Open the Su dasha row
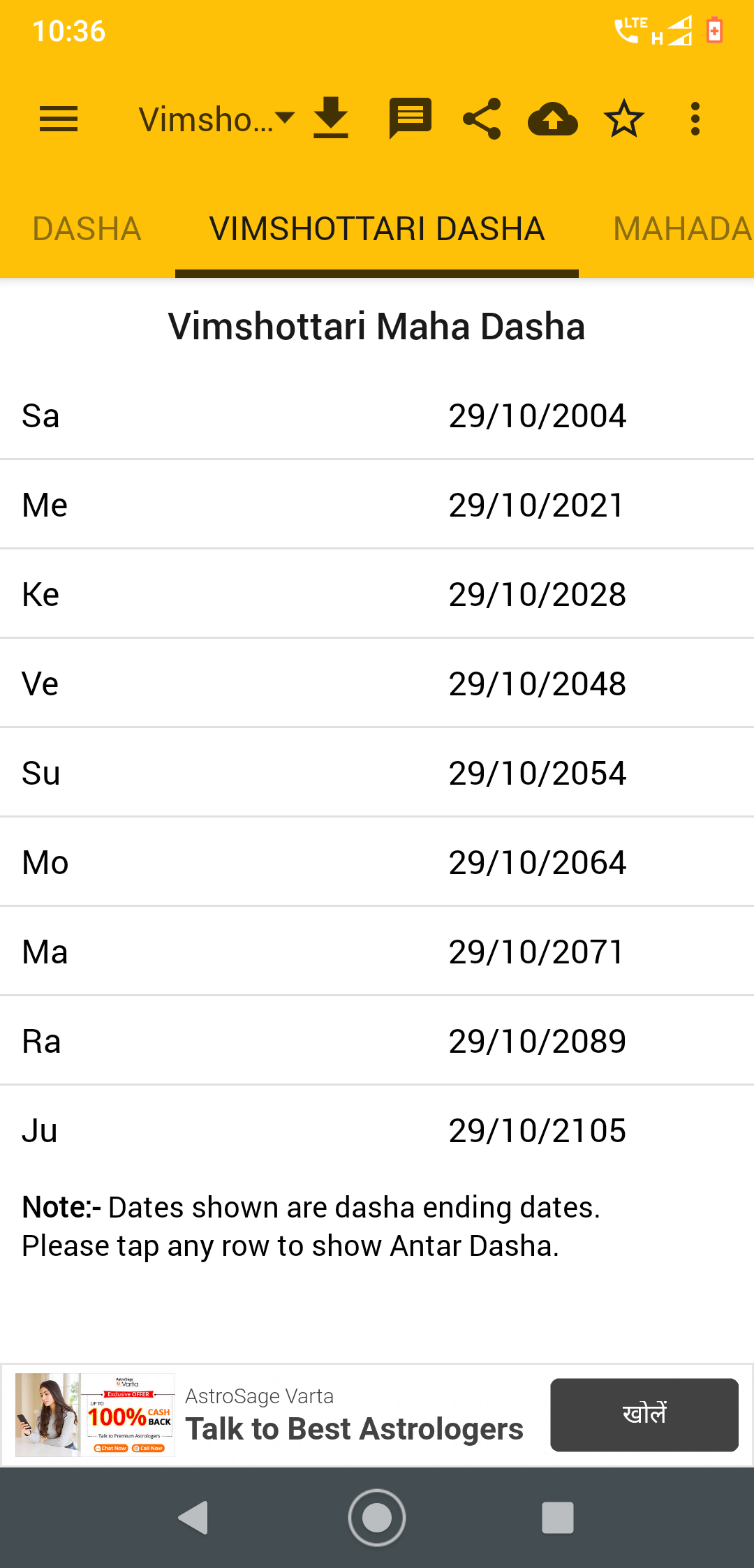This screenshot has width=754, height=1568. pos(377,773)
